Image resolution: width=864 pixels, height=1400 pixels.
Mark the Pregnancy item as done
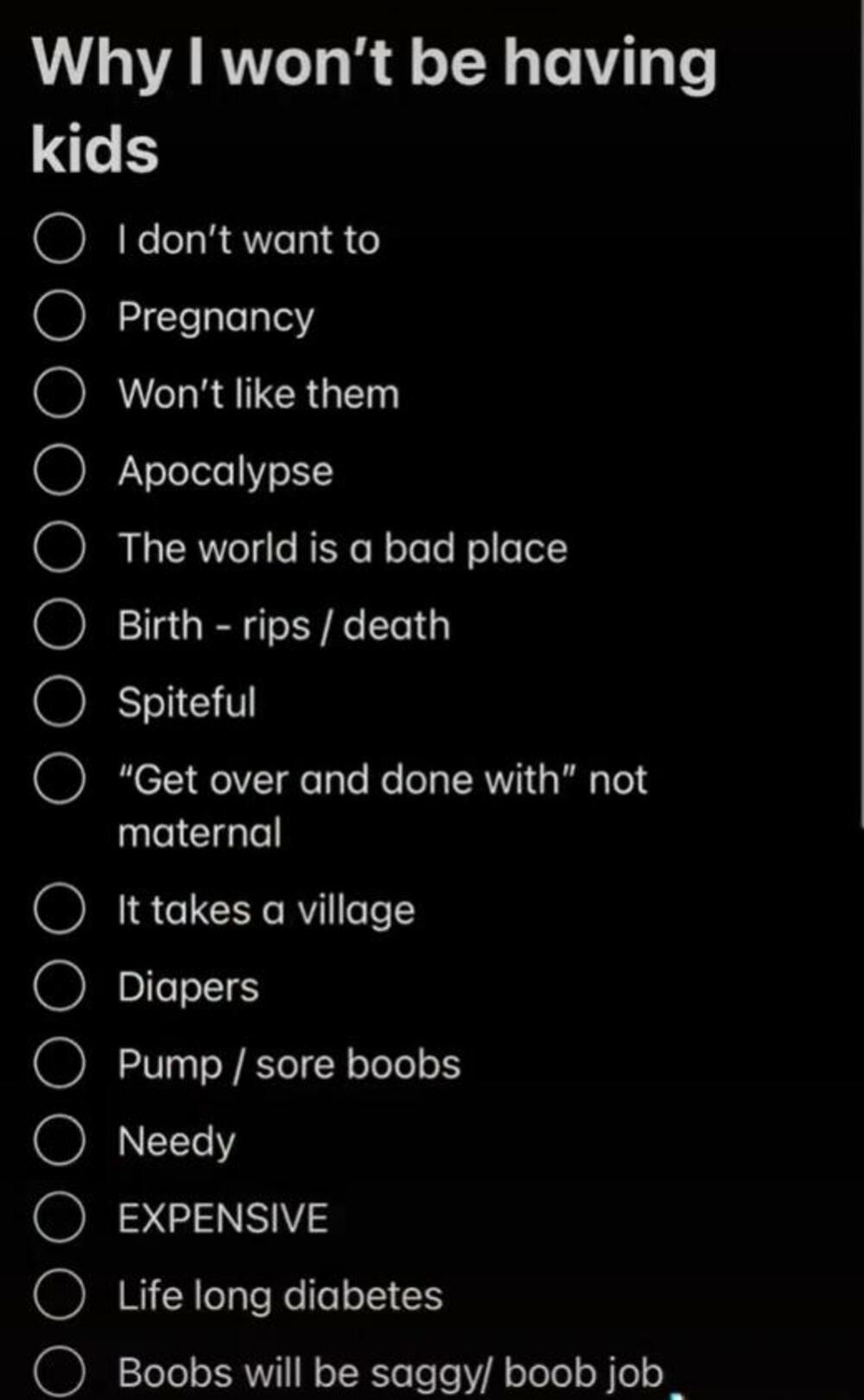60,316
